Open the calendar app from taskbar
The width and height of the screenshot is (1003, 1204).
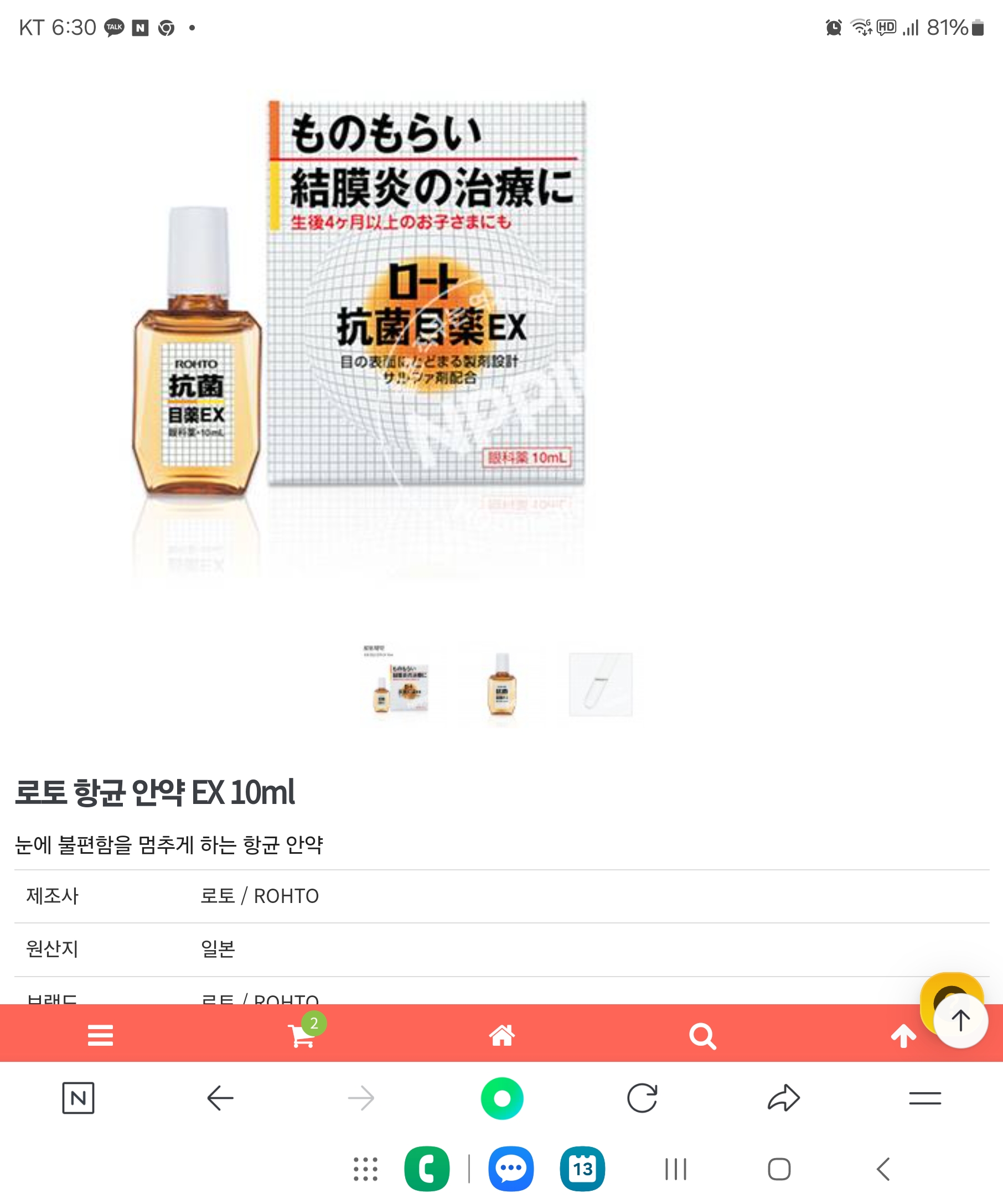click(582, 1169)
